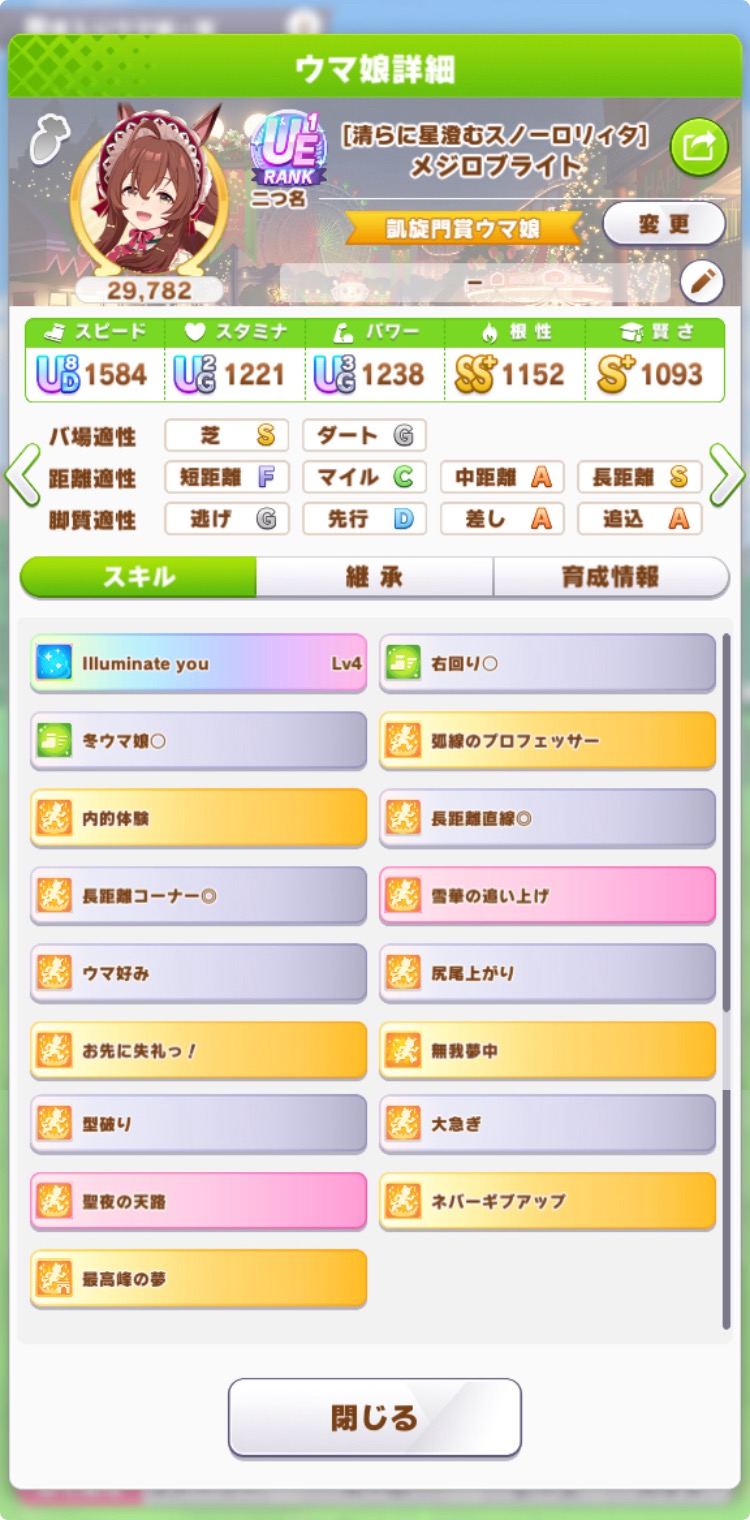
Task: Open the 育成情報 tab
Action: 610,577
